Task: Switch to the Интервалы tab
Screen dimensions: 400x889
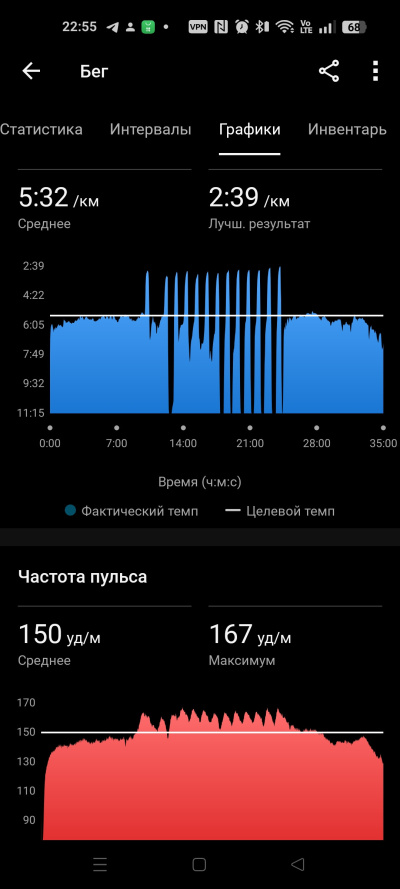Action: click(x=151, y=129)
